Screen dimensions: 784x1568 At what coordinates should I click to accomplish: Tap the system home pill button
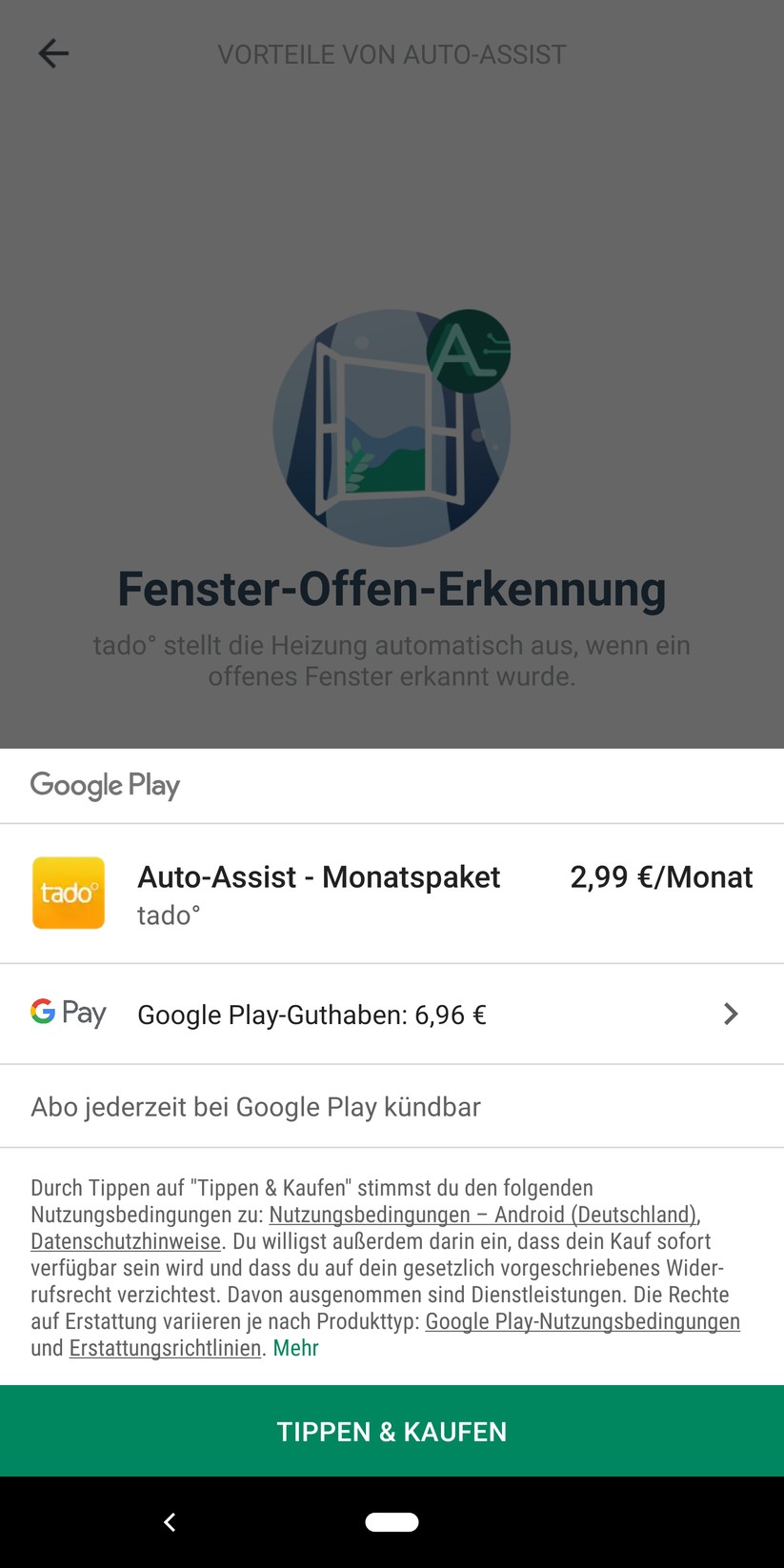point(392,1522)
